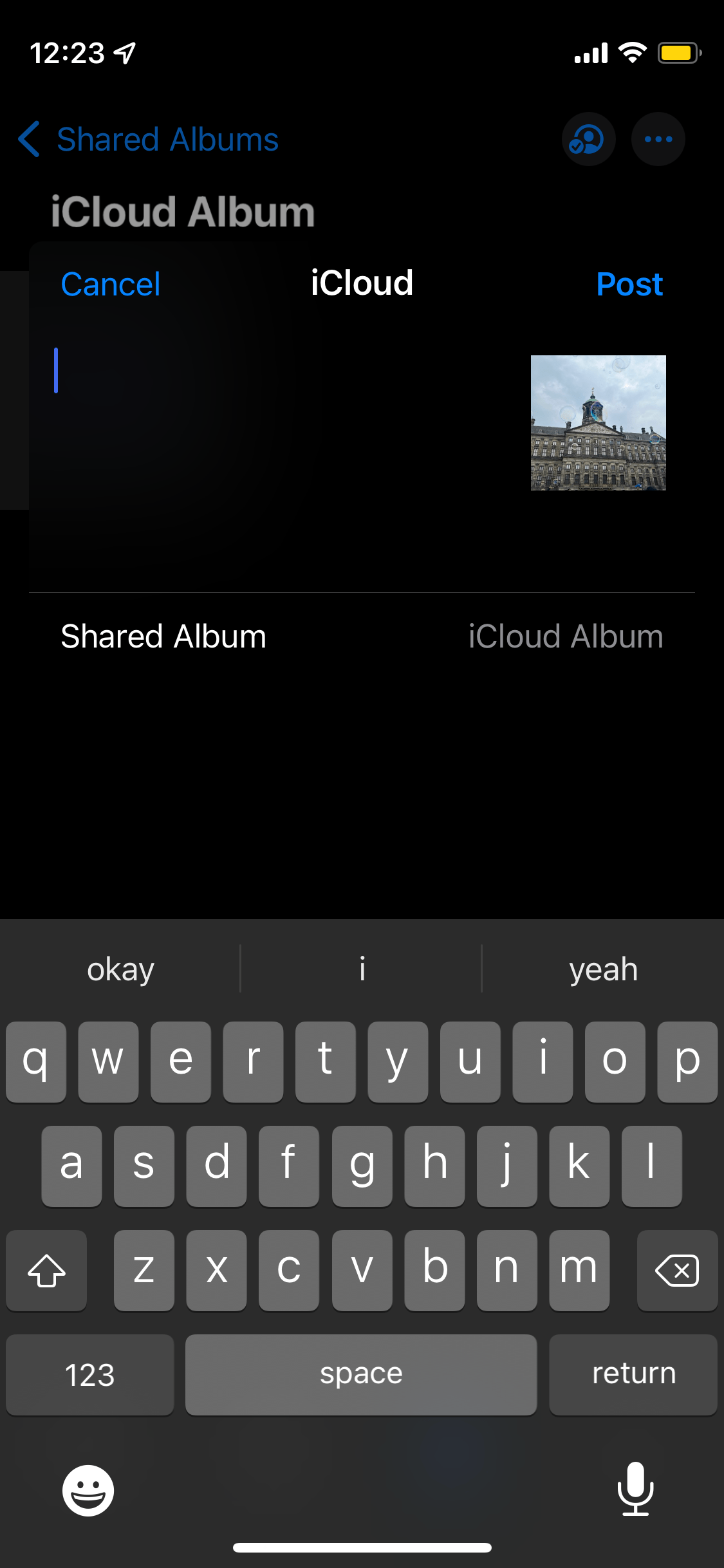Open the three-dot more options menu

[658, 140]
